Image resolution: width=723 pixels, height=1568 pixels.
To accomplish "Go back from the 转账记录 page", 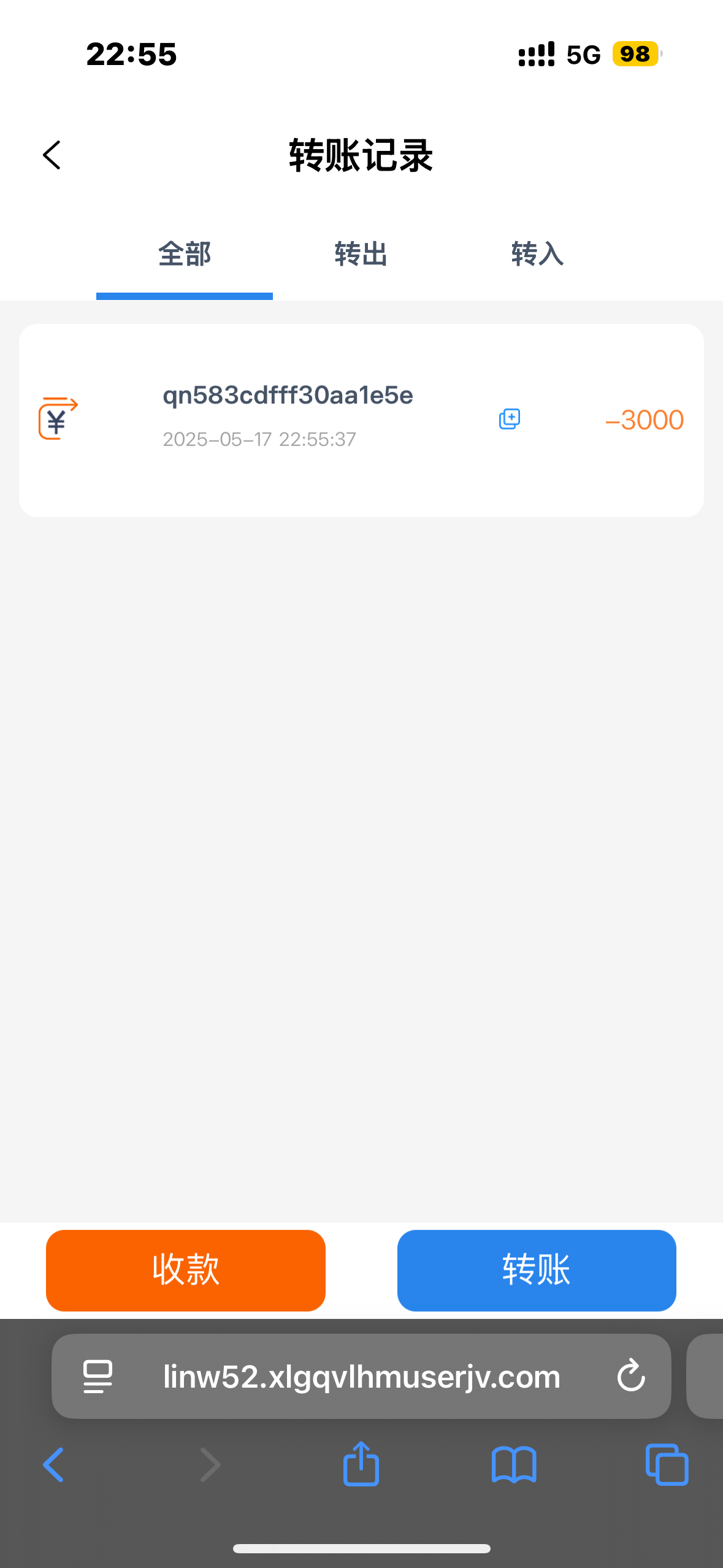I will point(52,155).
